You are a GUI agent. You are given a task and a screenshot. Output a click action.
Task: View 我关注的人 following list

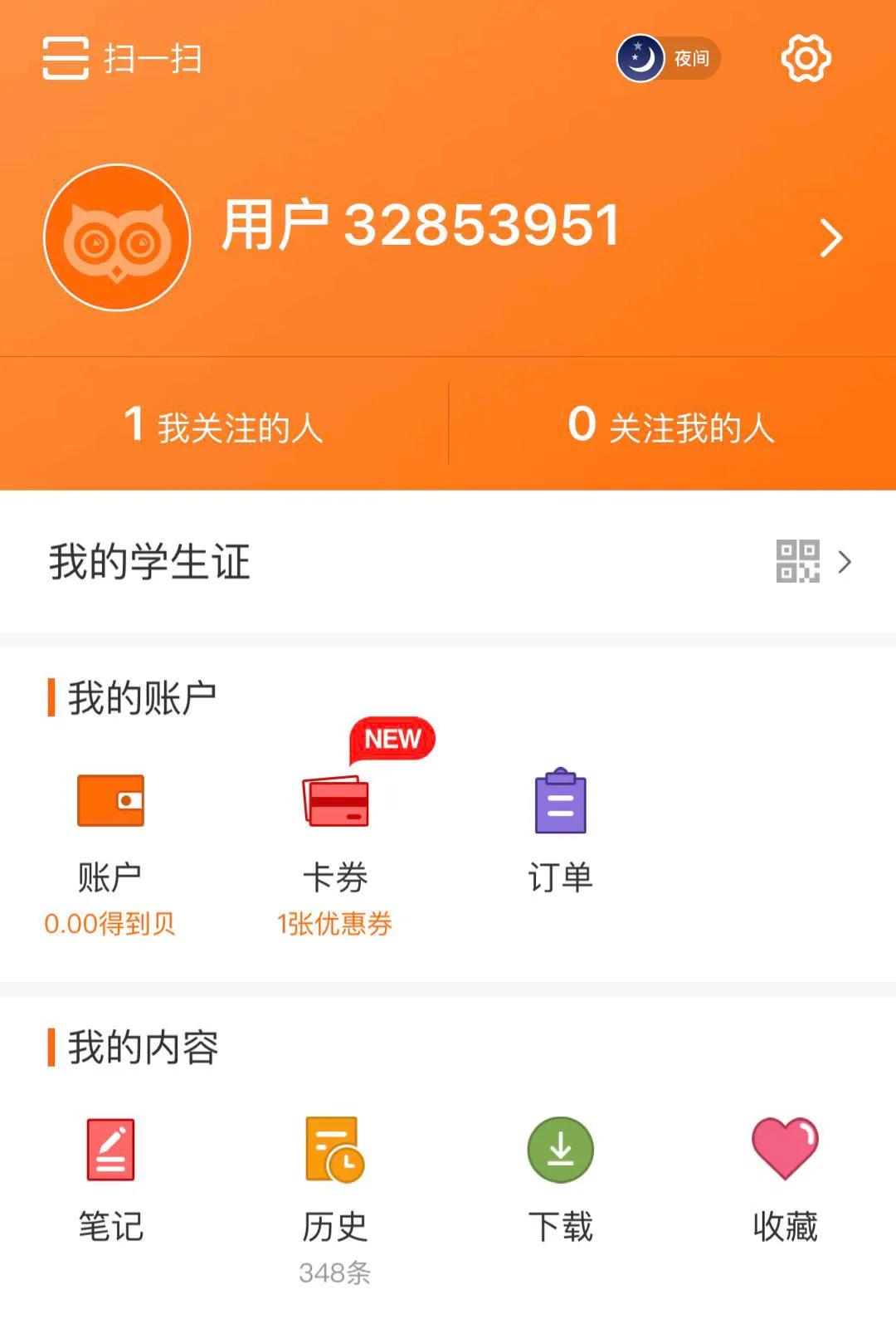(x=222, y=425)
